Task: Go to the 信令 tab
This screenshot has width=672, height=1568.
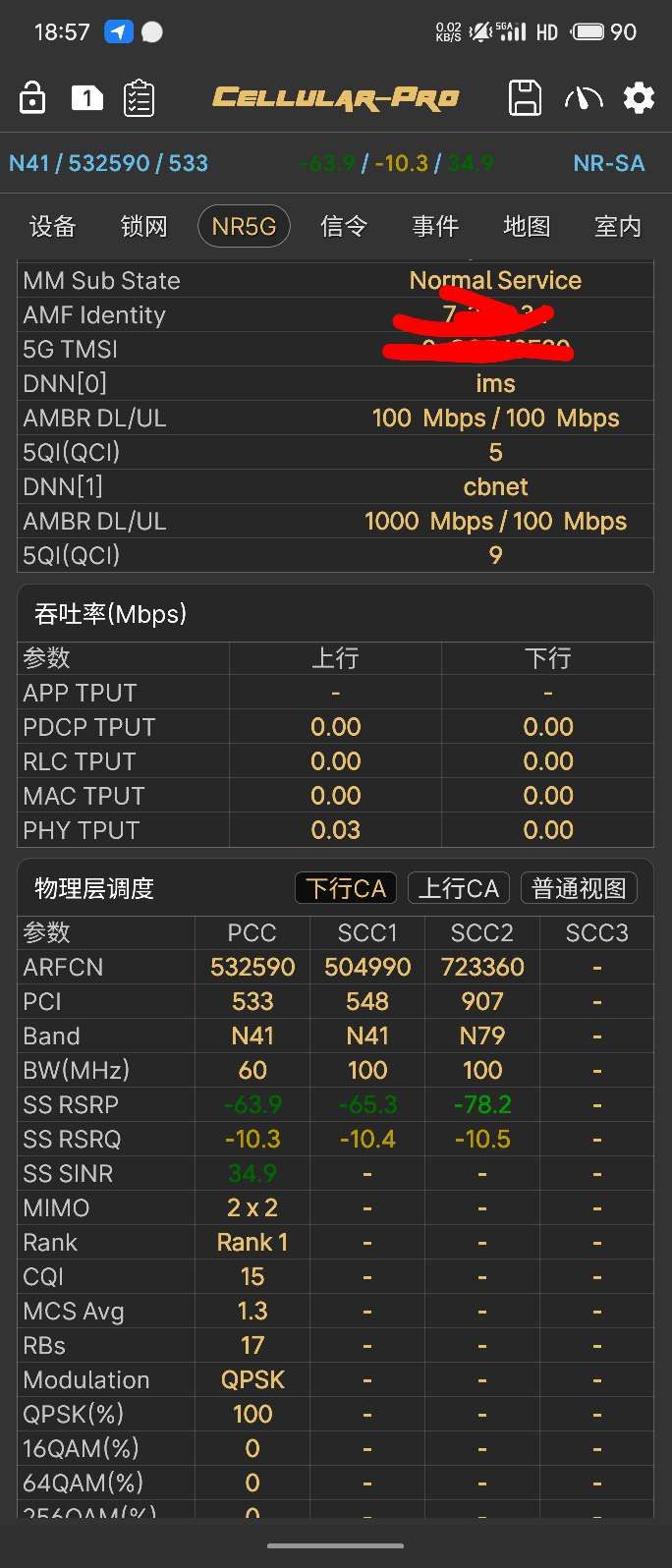Action: point(344,227)
